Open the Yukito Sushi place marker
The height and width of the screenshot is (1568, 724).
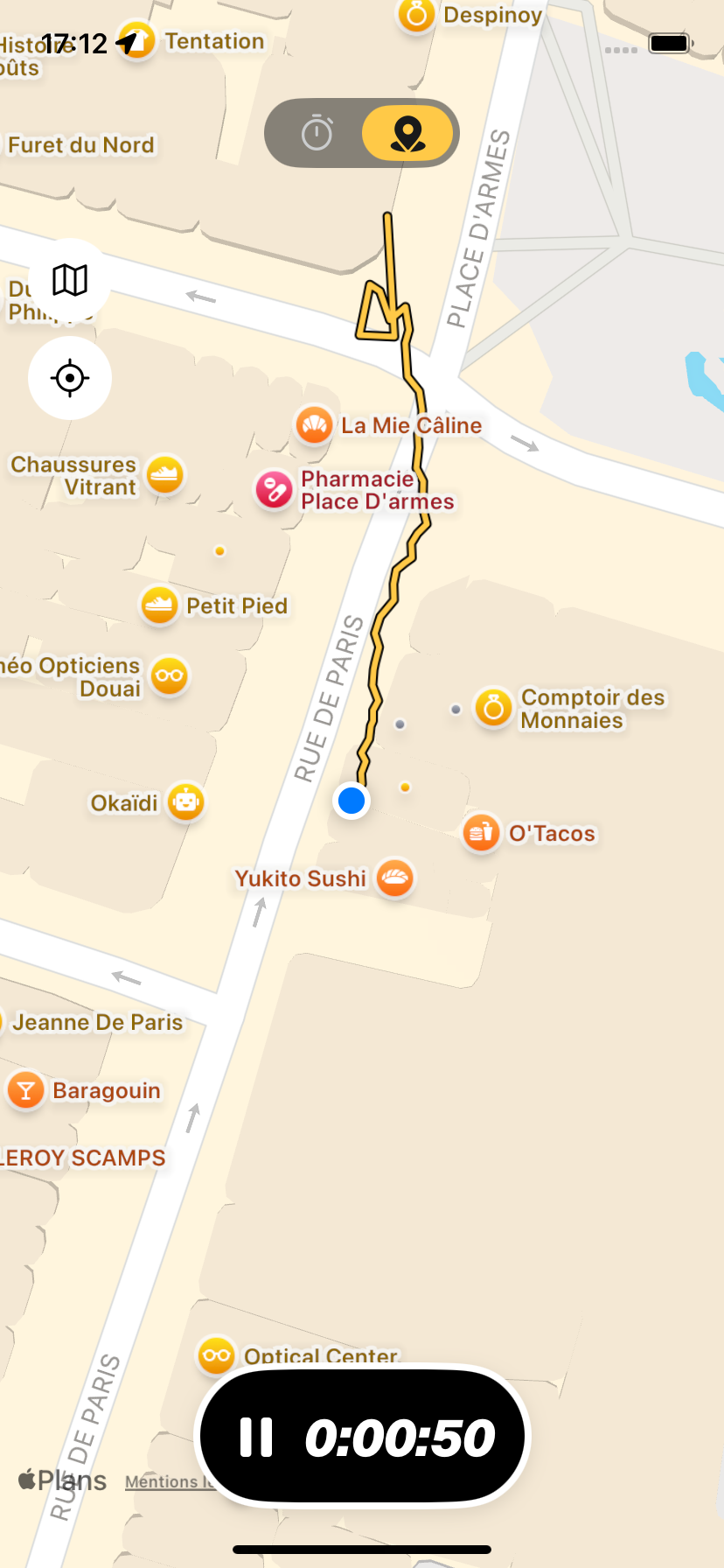[395, 878]
